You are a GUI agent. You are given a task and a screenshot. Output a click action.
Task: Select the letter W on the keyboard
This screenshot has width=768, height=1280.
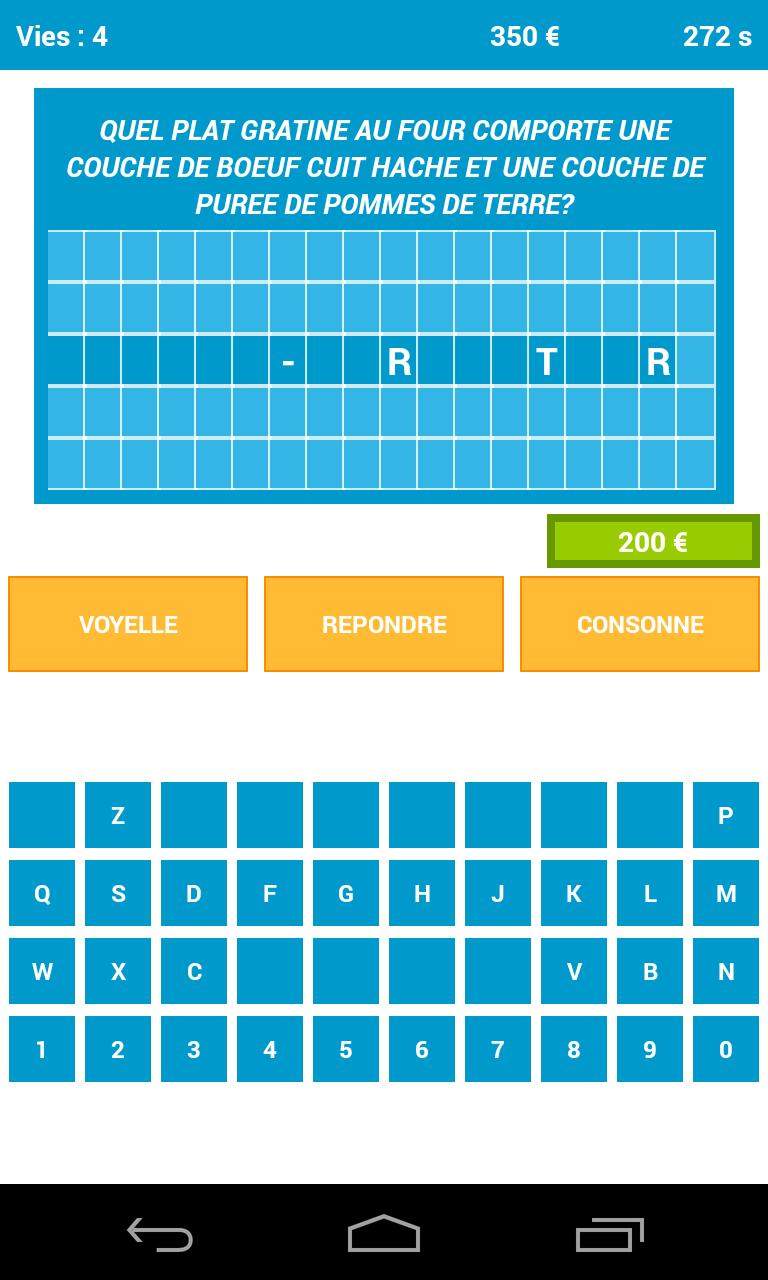(x=41, y=971)
